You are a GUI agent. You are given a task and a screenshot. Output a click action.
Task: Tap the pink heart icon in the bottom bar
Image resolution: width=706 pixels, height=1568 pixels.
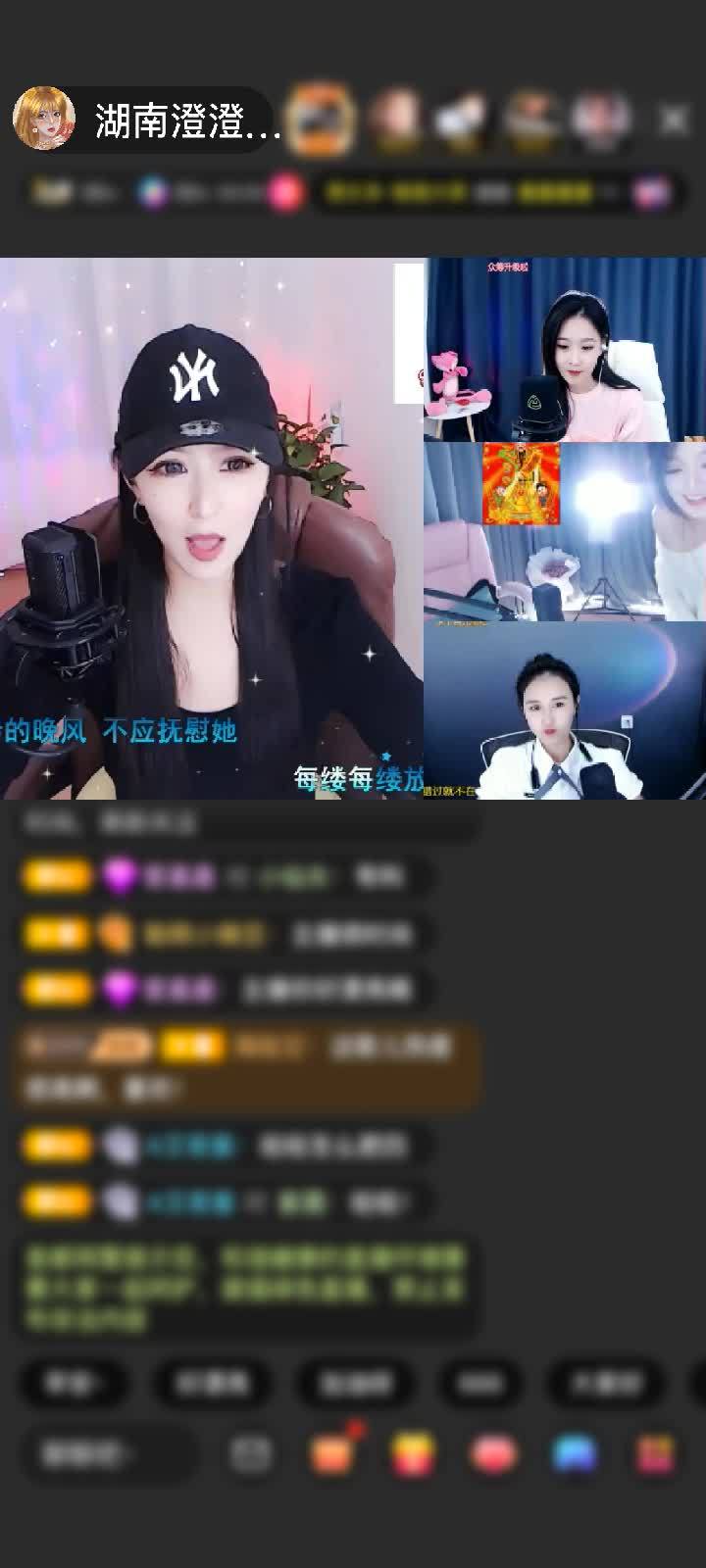click(495, 1455)
